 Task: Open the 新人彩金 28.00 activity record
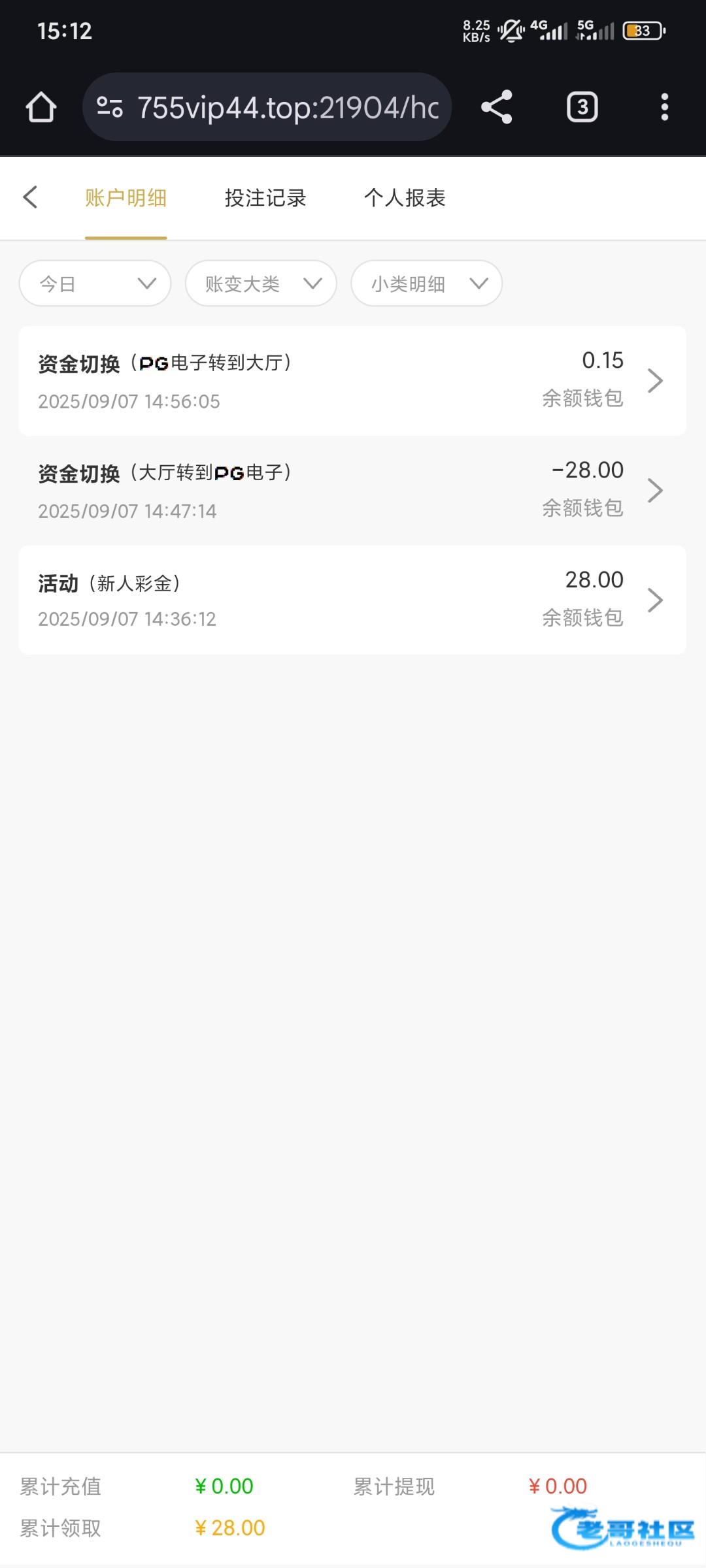click(x=352, y=600)
